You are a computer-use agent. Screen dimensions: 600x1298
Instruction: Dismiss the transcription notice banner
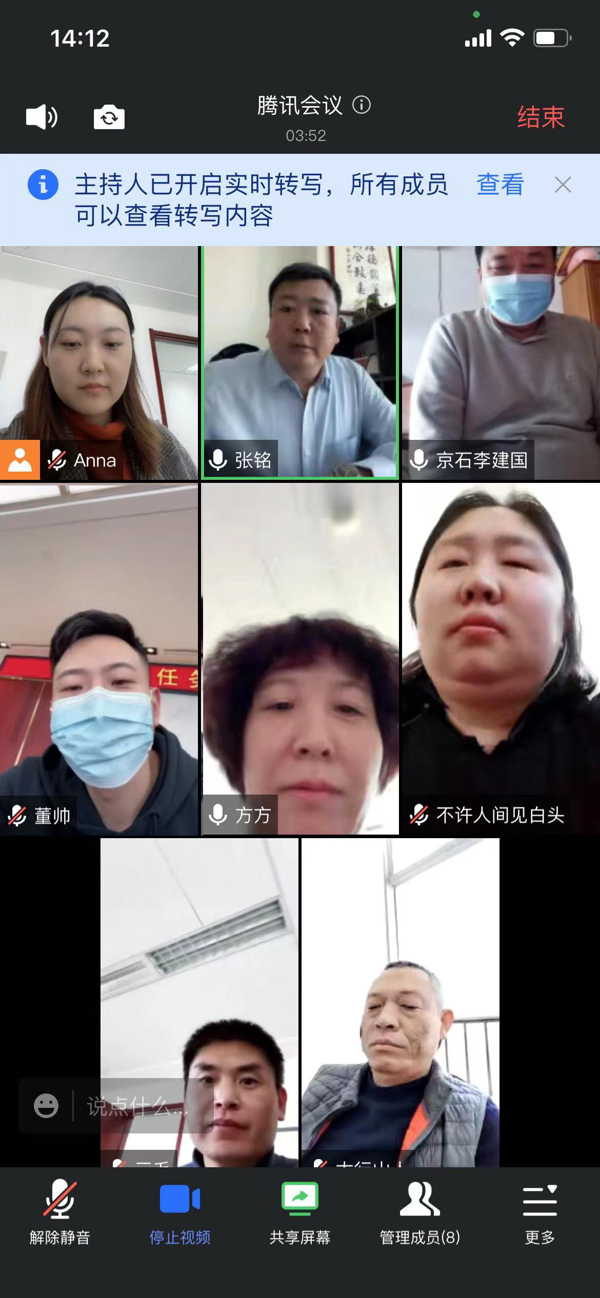pos(563,185)
